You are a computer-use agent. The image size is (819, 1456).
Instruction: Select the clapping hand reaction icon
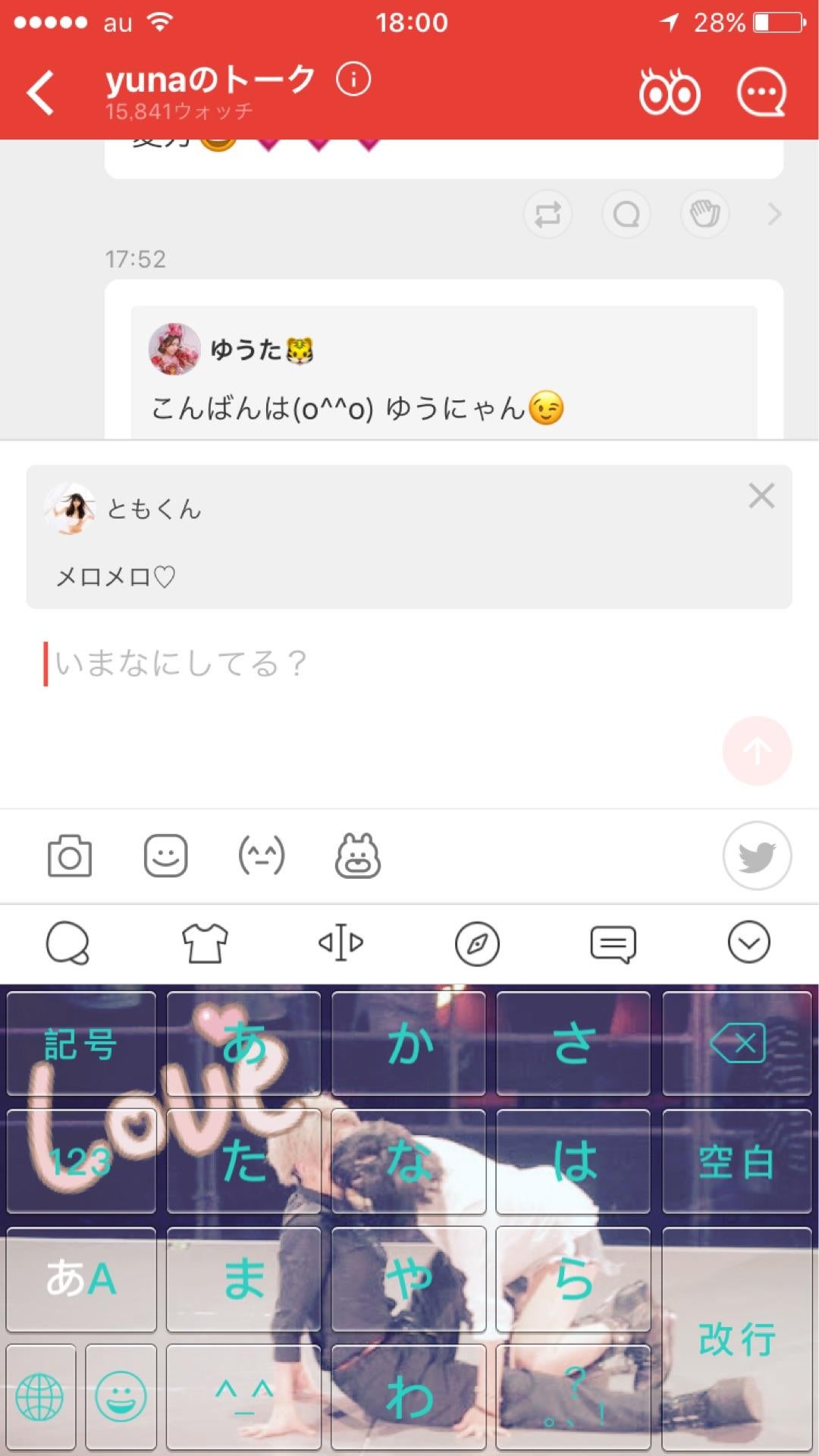point(703,215)
